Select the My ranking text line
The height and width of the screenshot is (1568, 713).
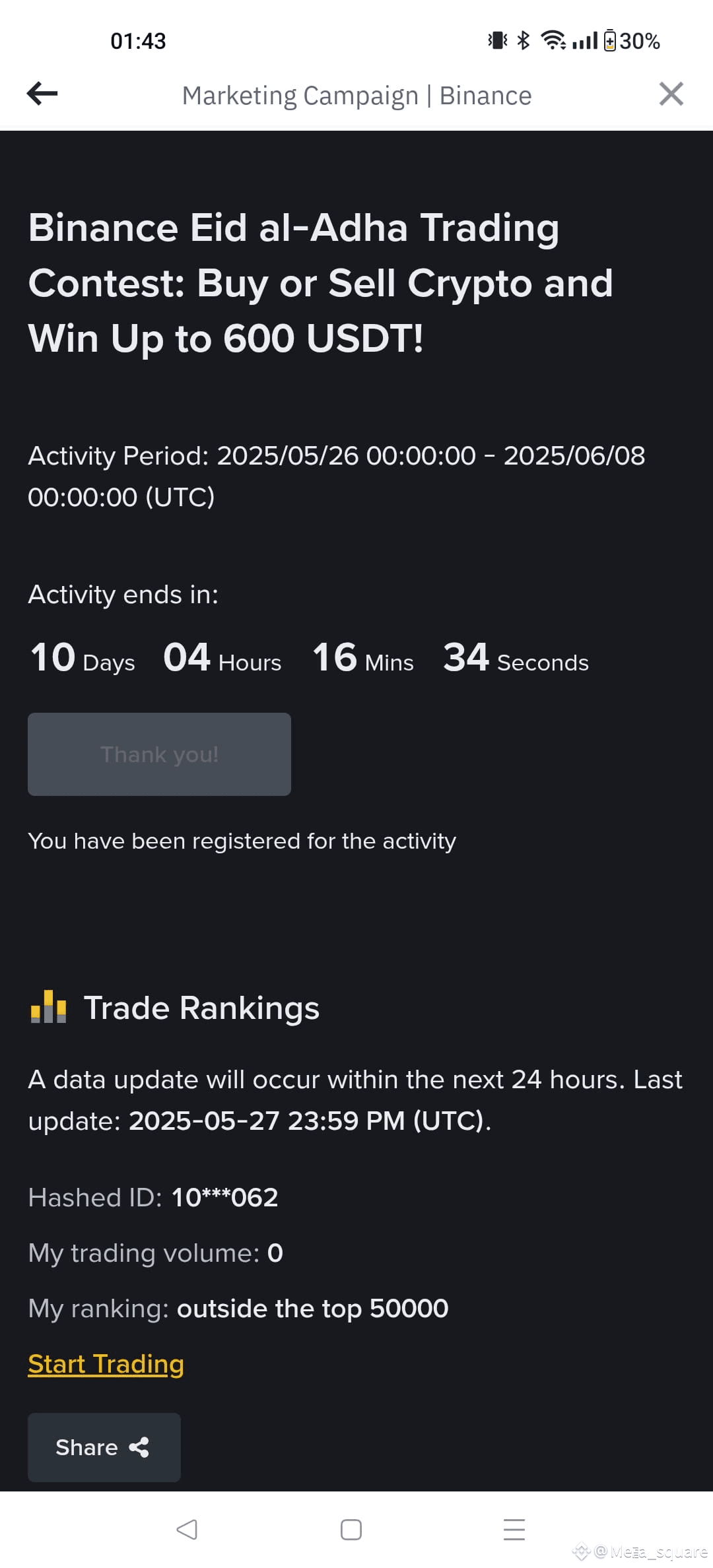click(x=238, y=1308)
